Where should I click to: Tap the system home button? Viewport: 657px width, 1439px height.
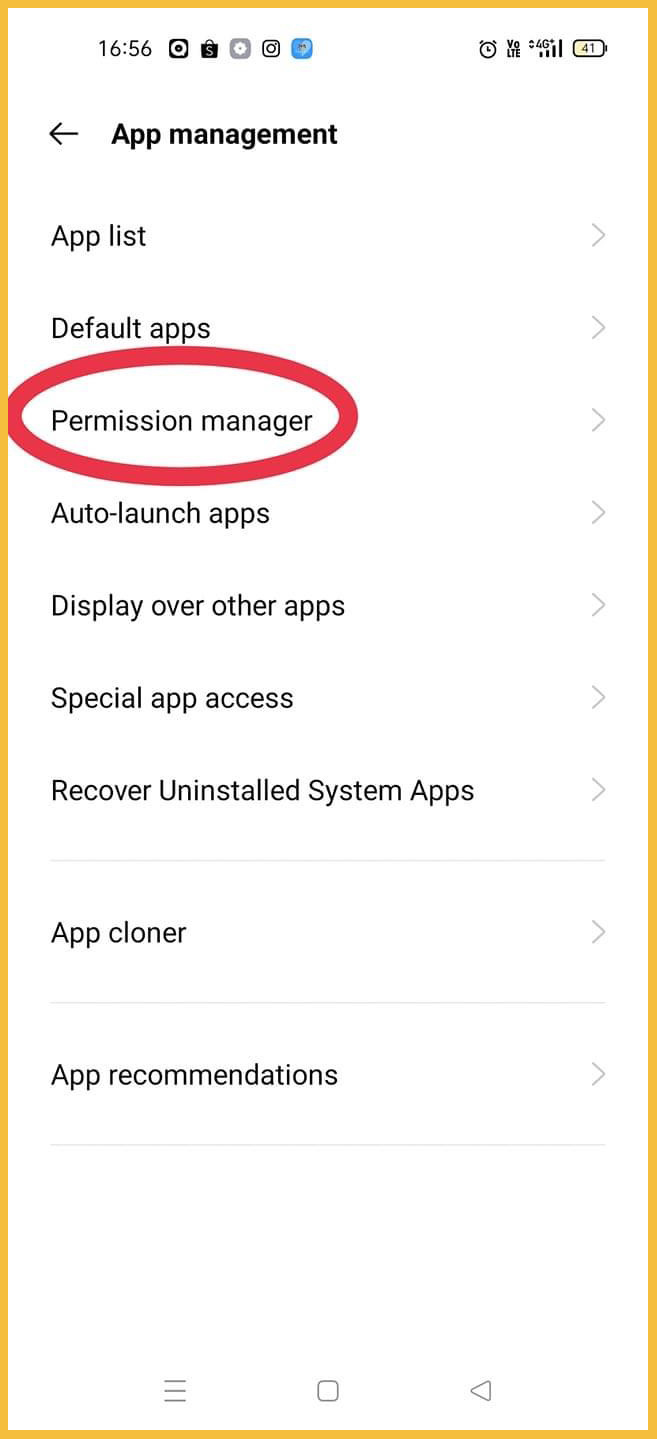[328, 1391]
